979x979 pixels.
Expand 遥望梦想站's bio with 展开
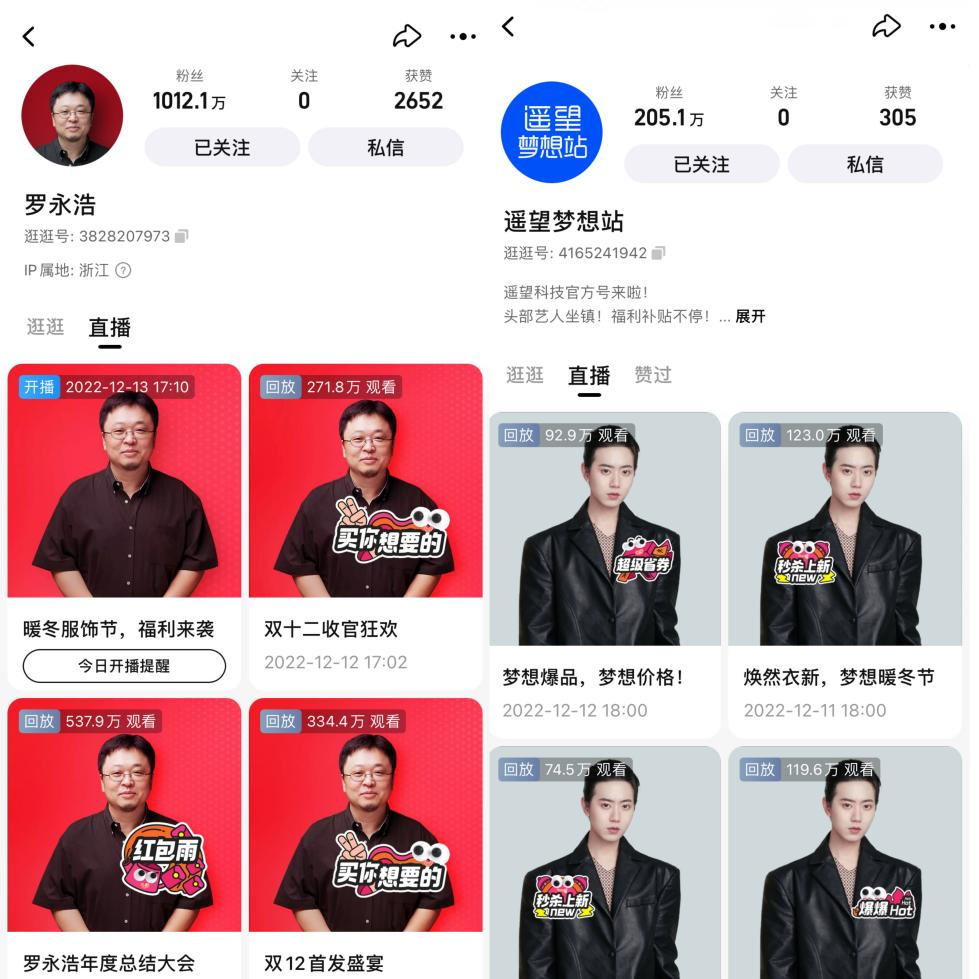[750, 316]
